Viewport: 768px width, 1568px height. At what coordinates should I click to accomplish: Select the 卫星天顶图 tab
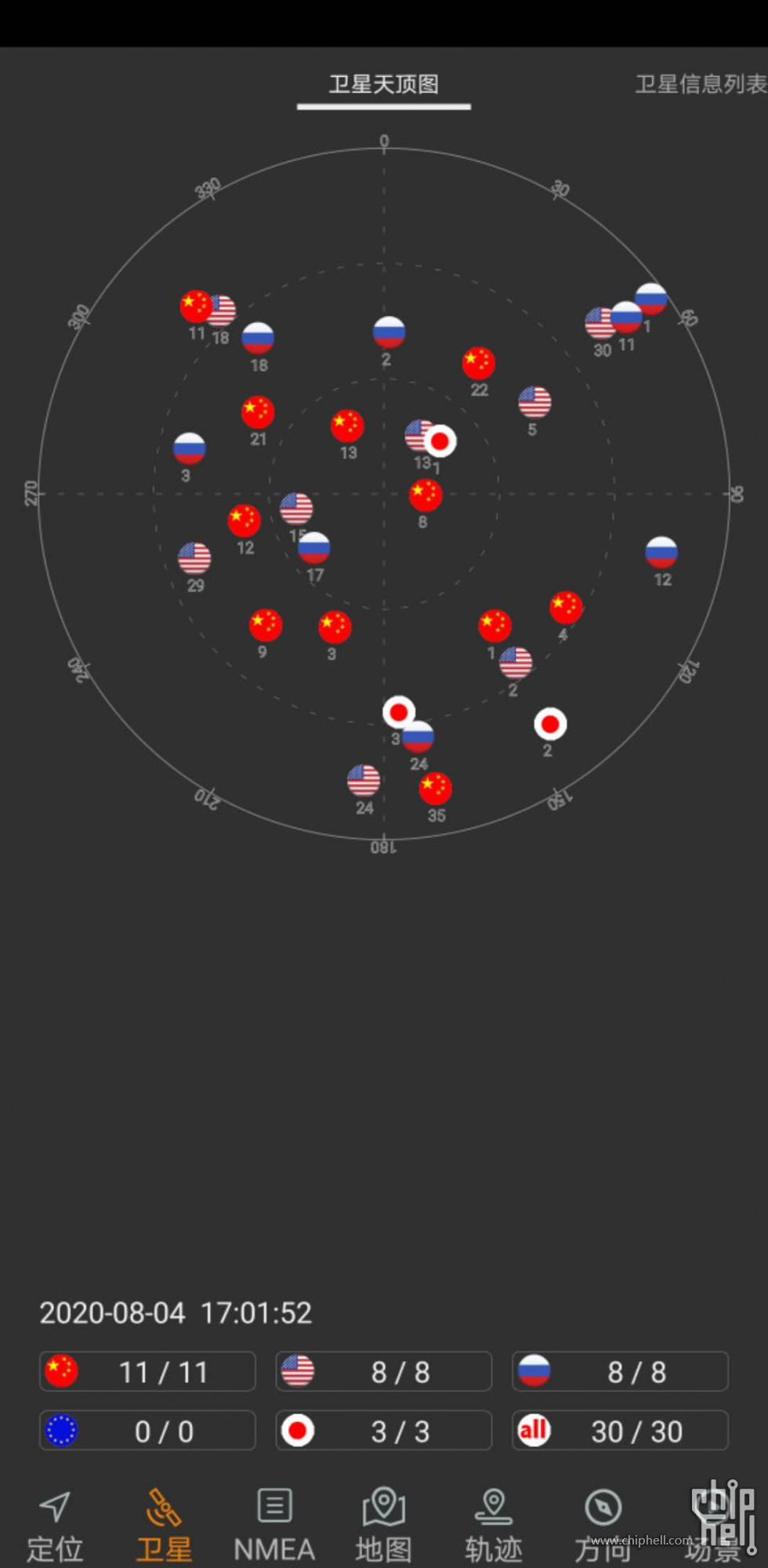383,84
